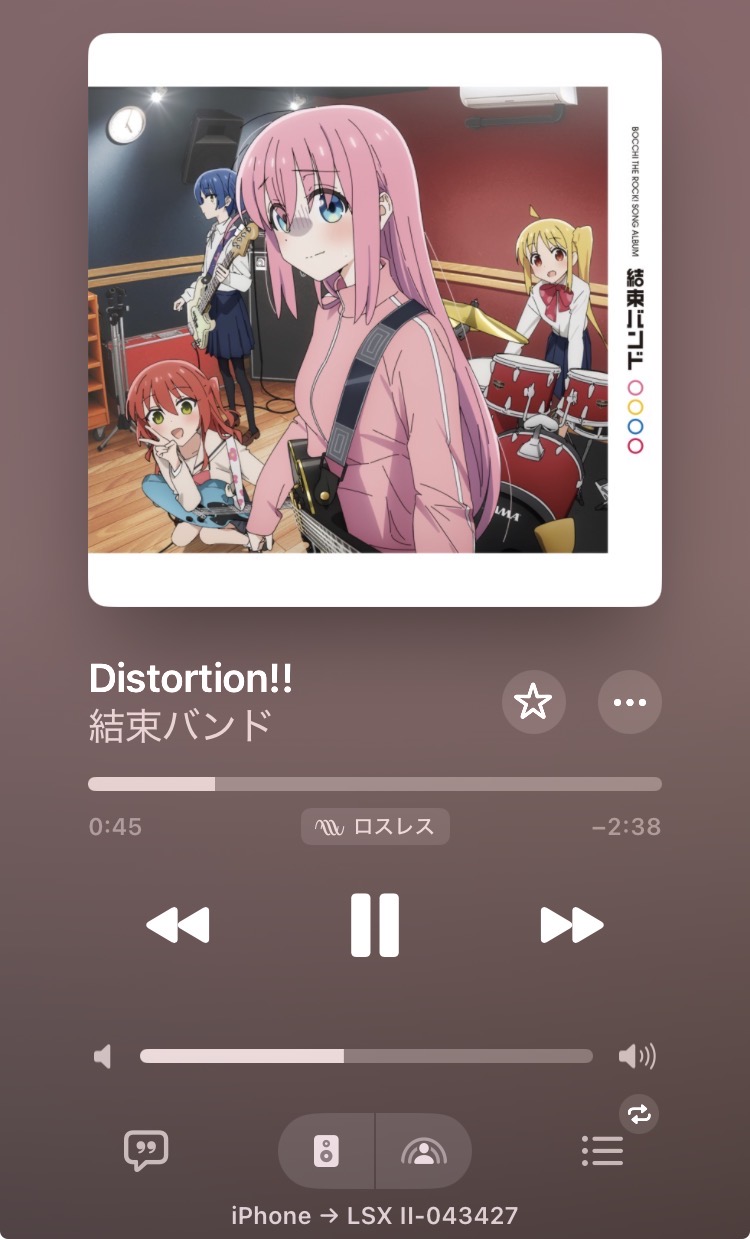Open the album artwork of 結束バンド
The image size is (750, 1239).
pyautogui.click(x=375, y=320)
